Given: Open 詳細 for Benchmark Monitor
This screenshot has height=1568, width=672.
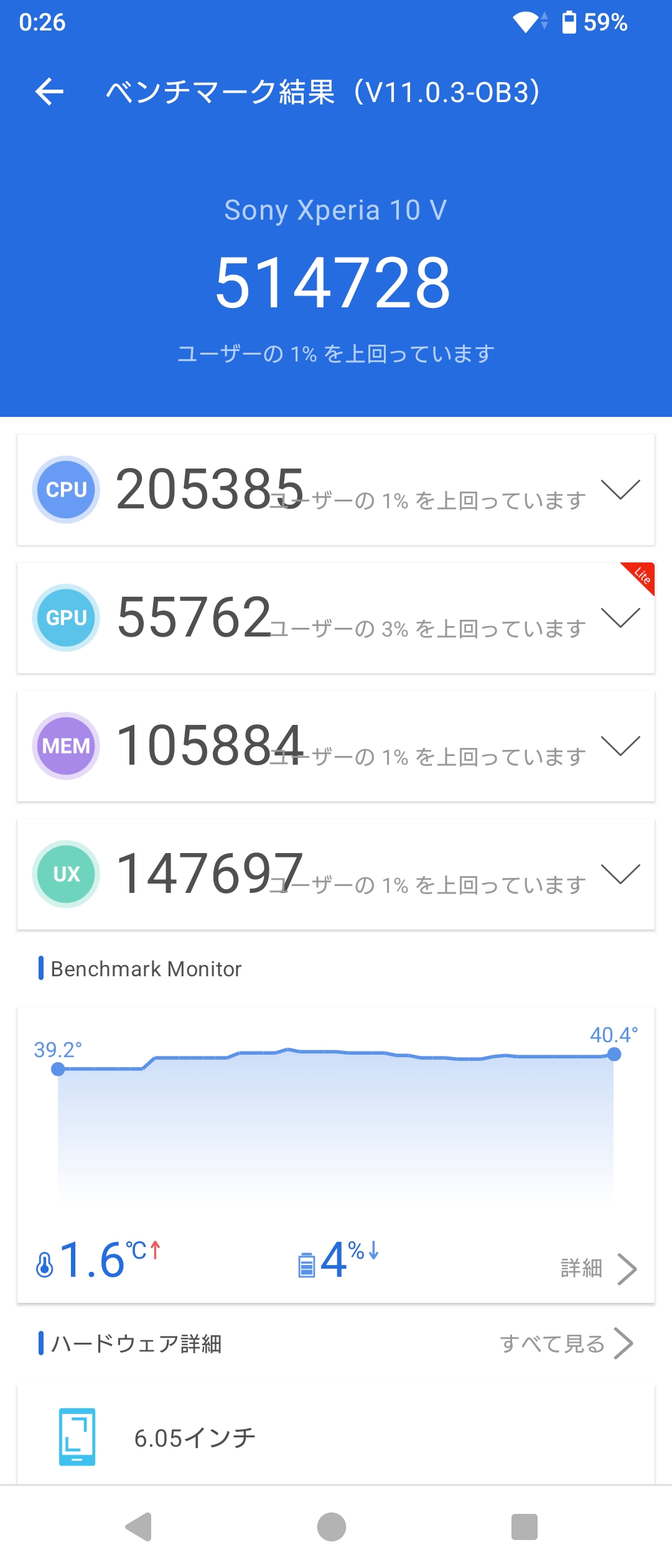Looking at the screenshot, I should tap(597, 1268).
